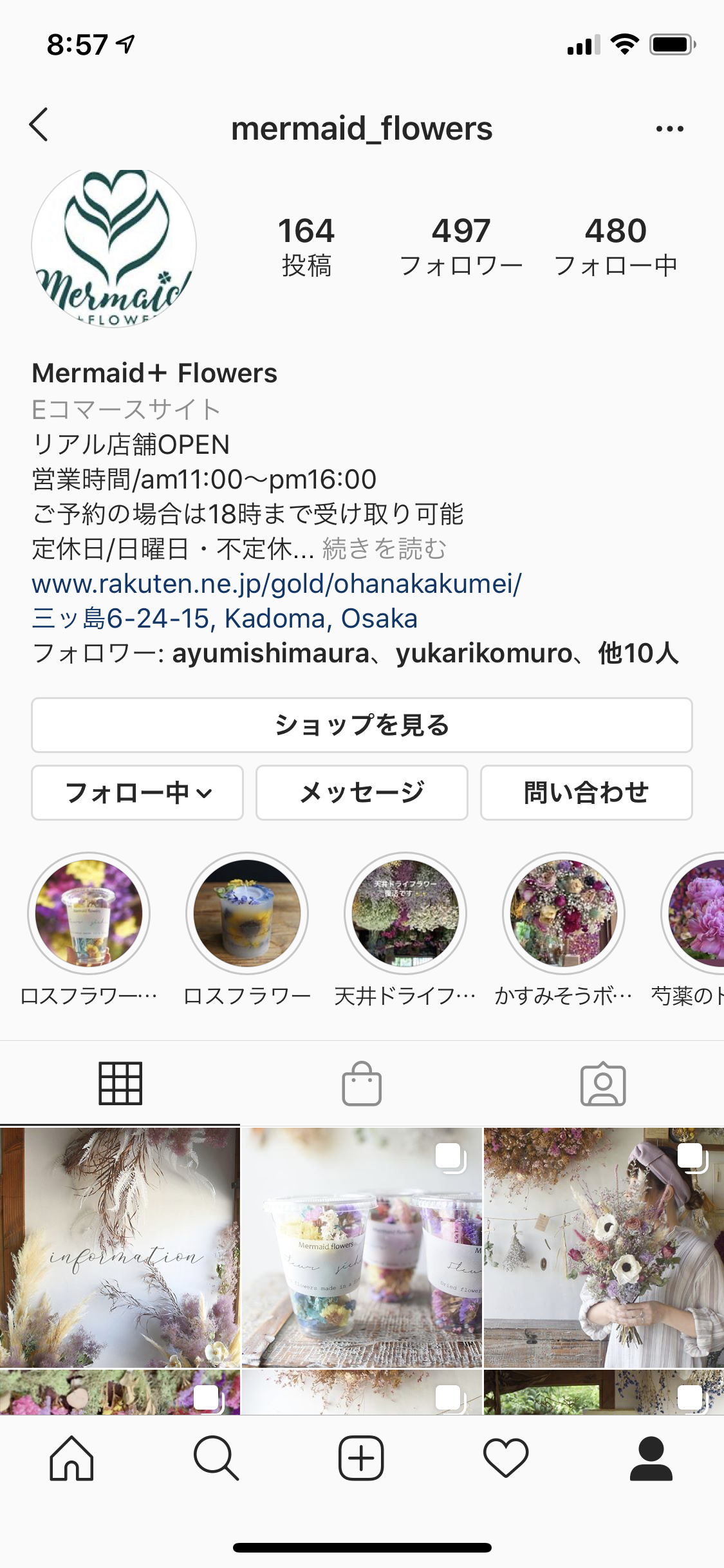View the 497 followers list

click(461, 246)
